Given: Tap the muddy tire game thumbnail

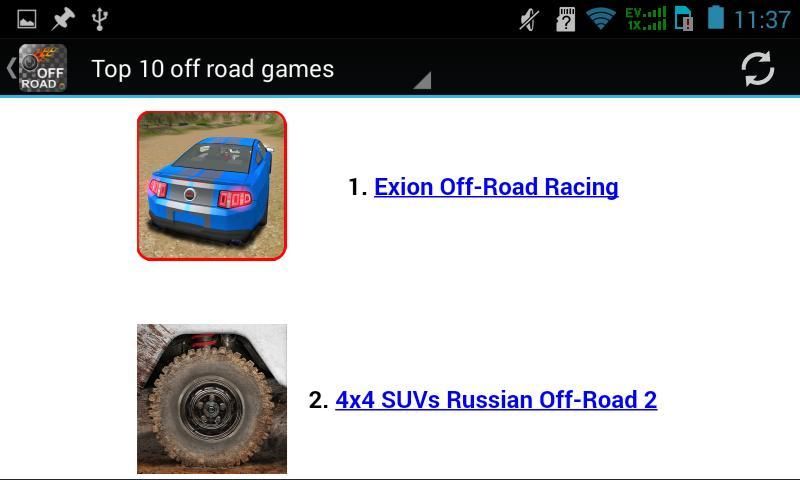Looking at the screenshot, I should tap(212, 398).
